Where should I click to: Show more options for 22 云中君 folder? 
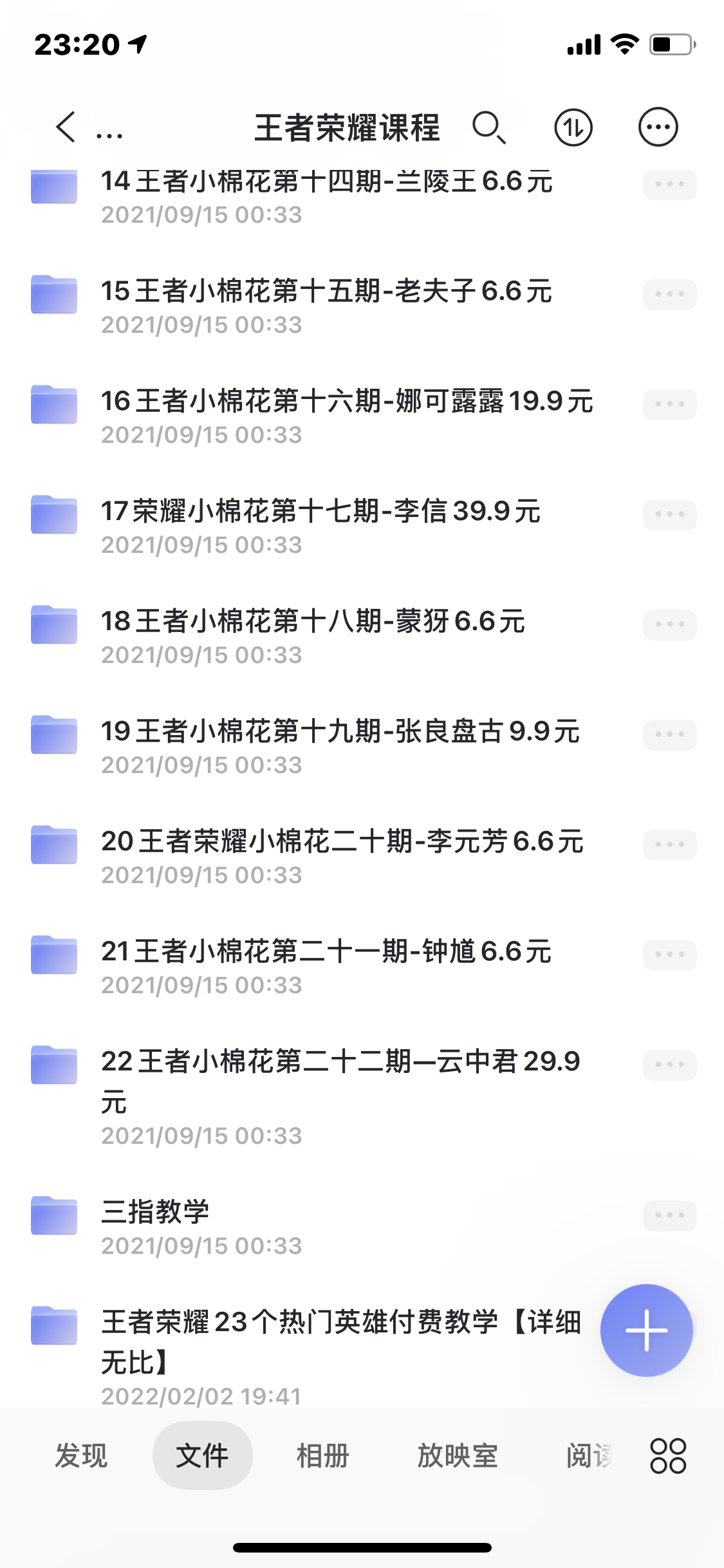coord(669,1065)
